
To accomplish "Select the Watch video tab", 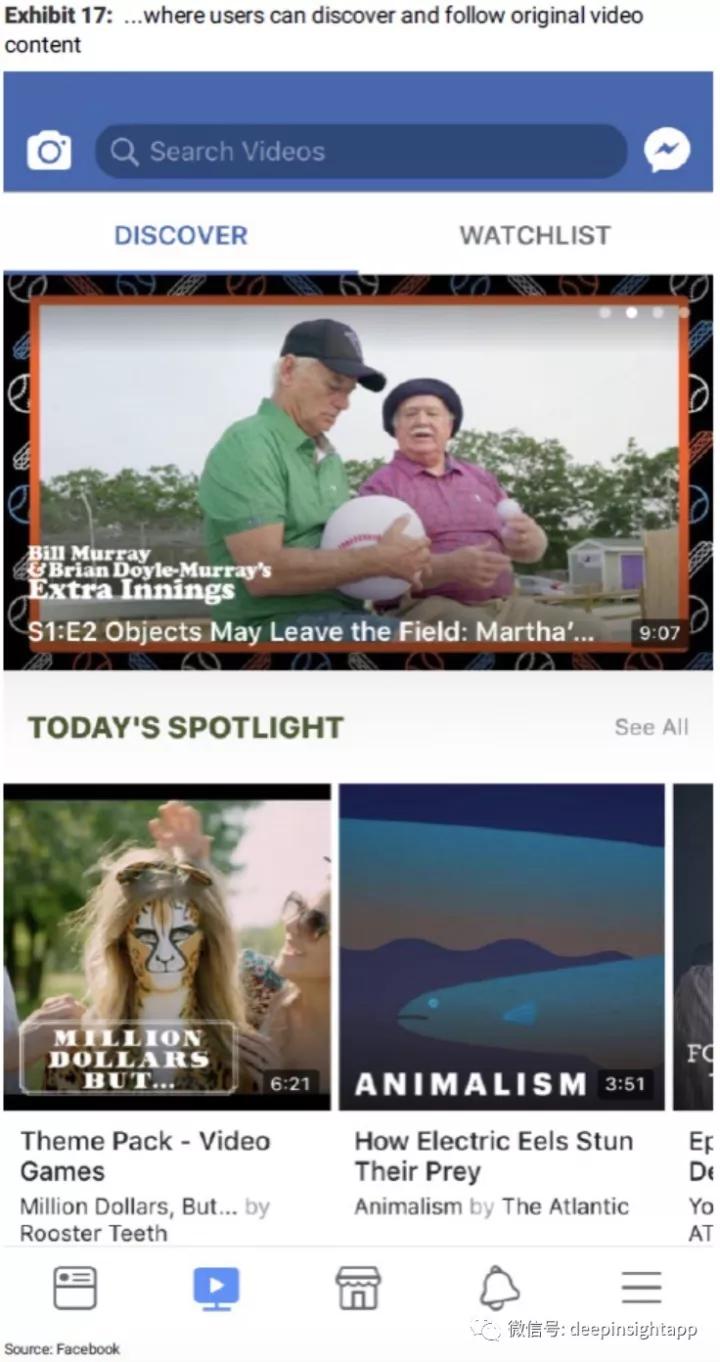I will [x=216, y=1288].
